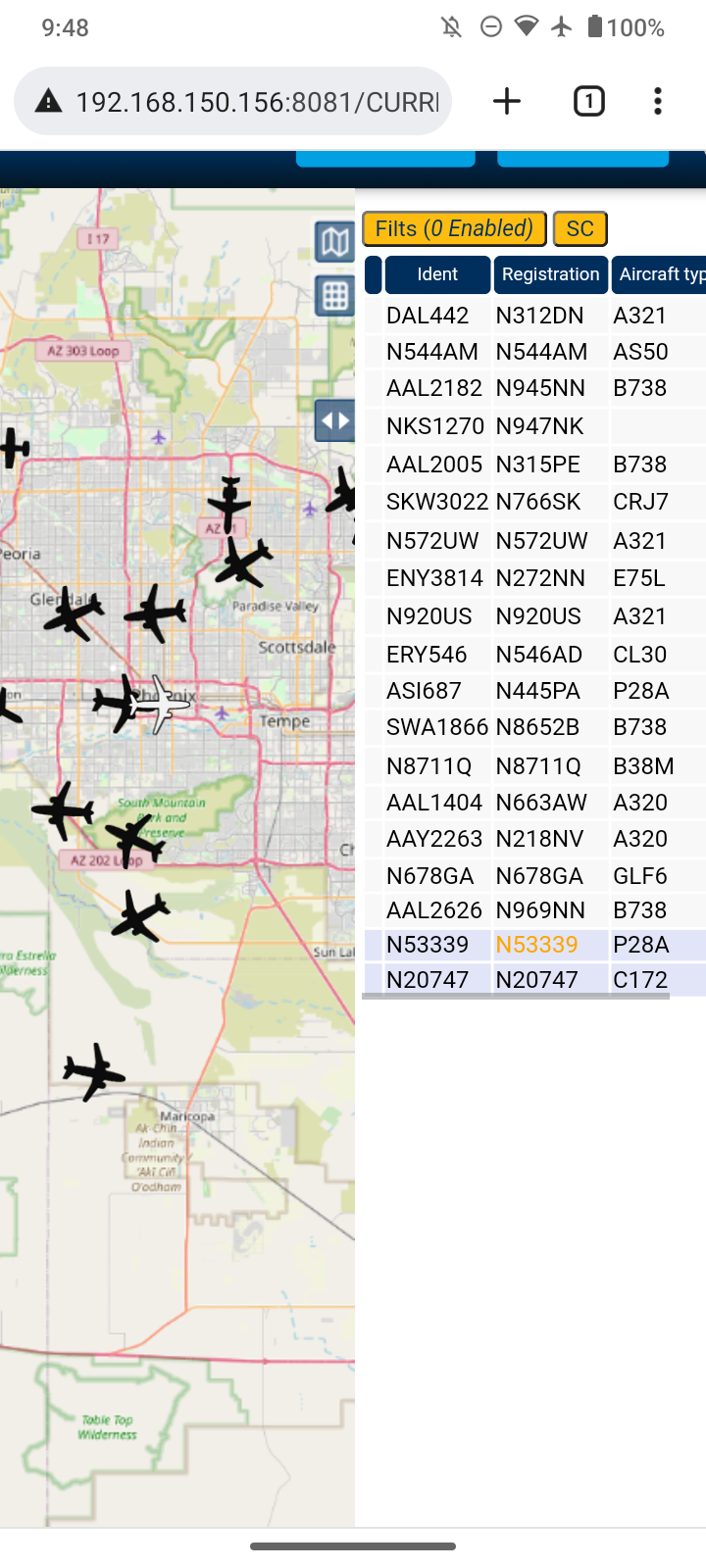Tap the map panel expand arrows
The image size is (706, 1568).
pyautogui.click(x=334, y=421)
